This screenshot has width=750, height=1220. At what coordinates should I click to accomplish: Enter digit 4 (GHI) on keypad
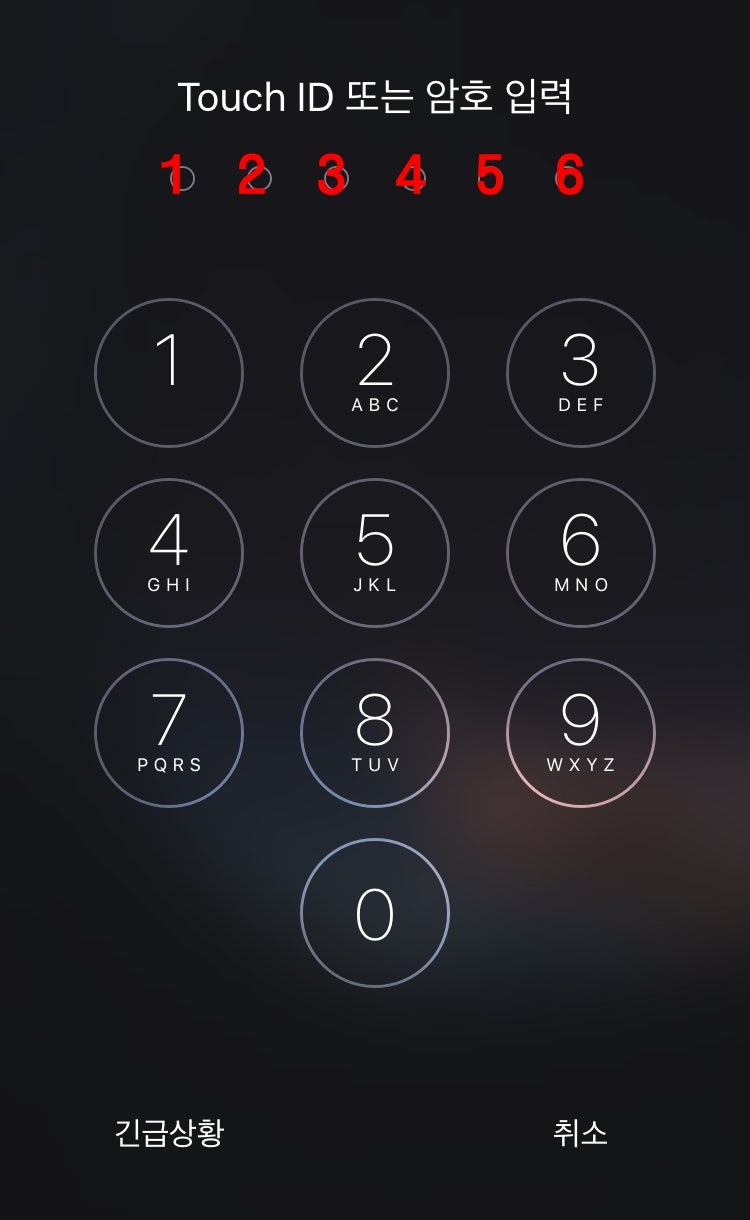tap(169, 553)
